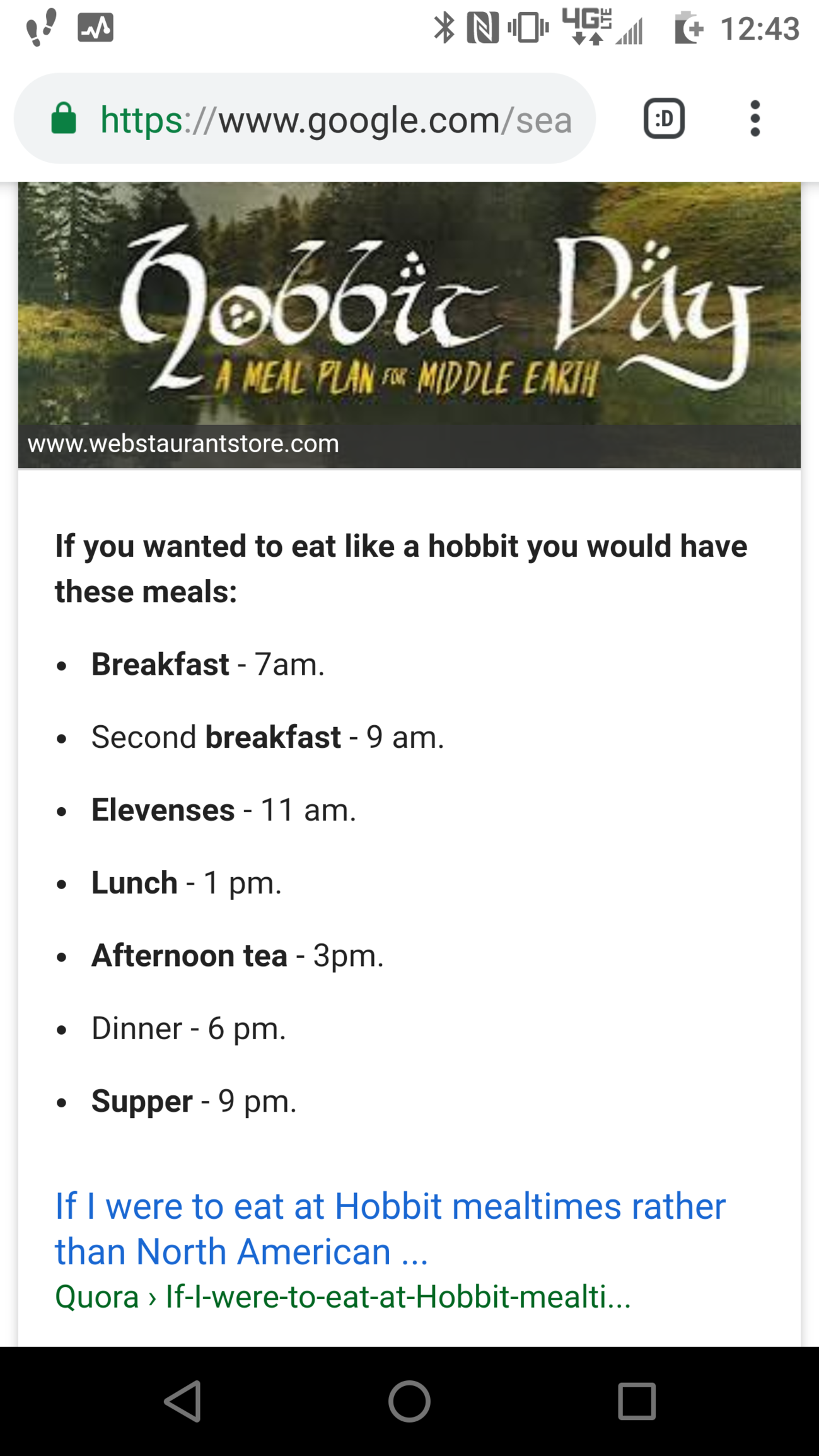
Task: Open the browser tab switcher
Action: [664, 119]
